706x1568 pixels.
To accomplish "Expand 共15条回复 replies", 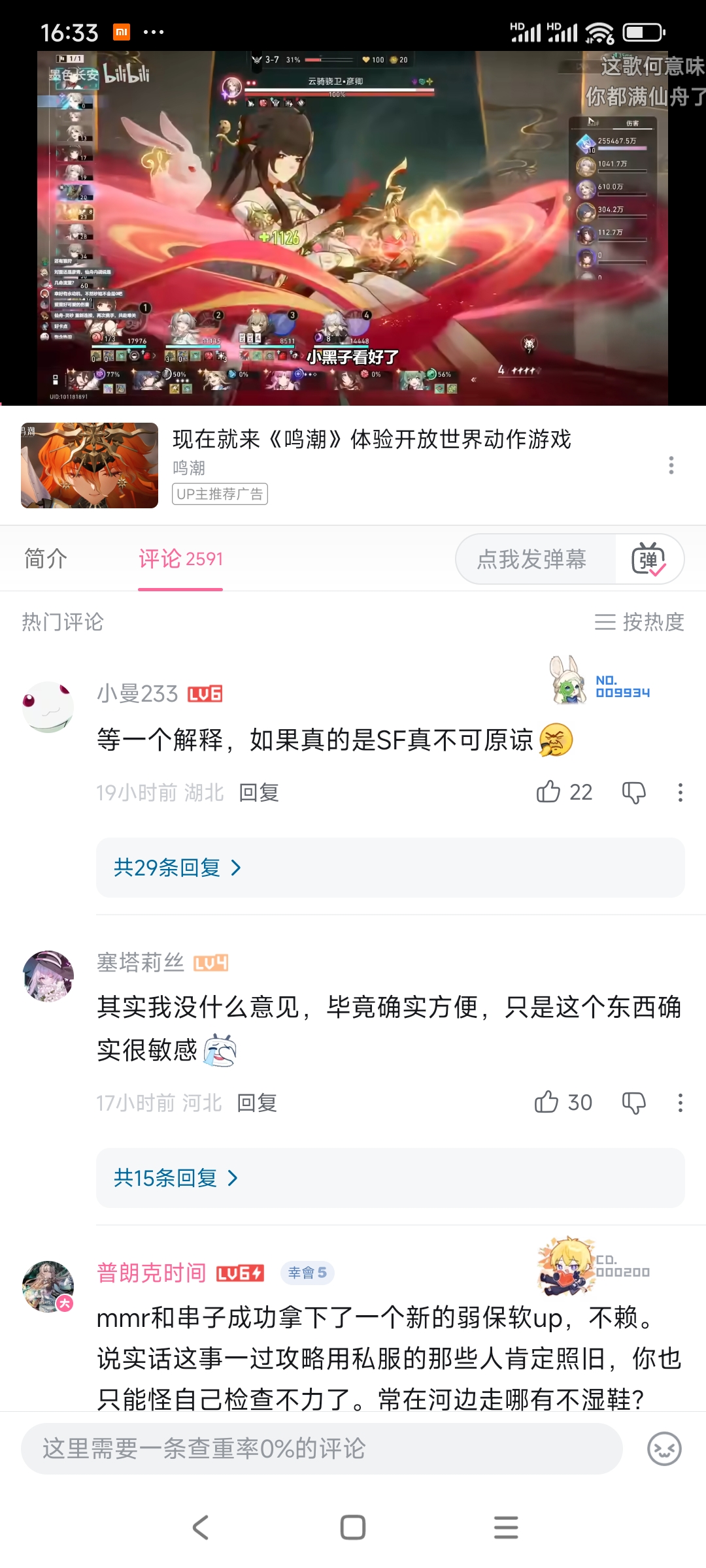I will (x=175, y=1178).
